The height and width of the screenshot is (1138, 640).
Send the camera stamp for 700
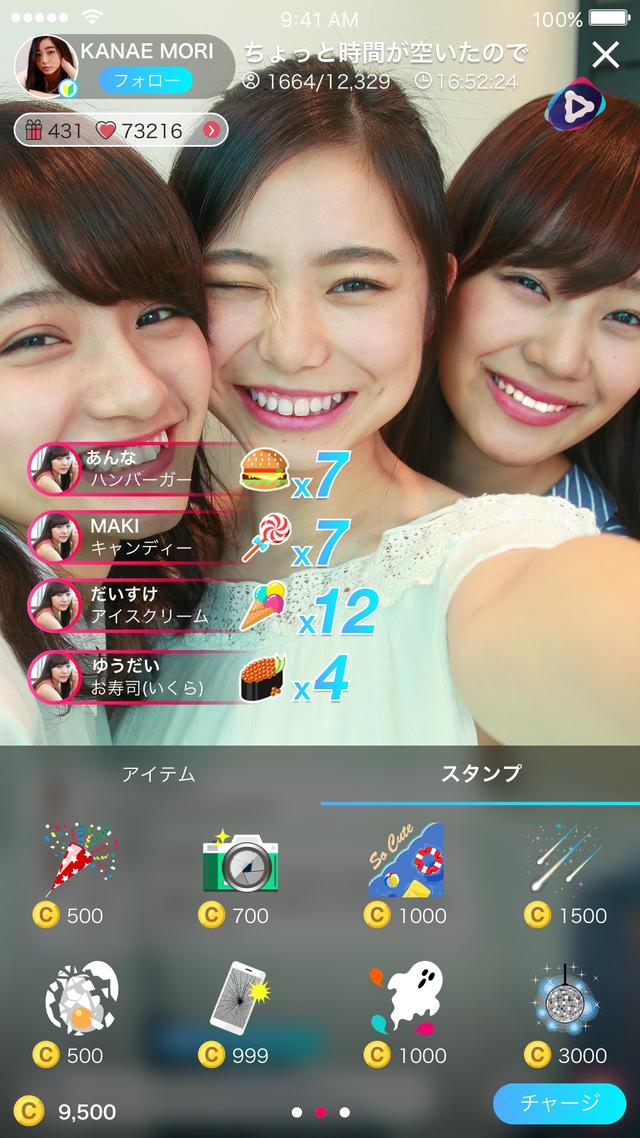(240, 875)
